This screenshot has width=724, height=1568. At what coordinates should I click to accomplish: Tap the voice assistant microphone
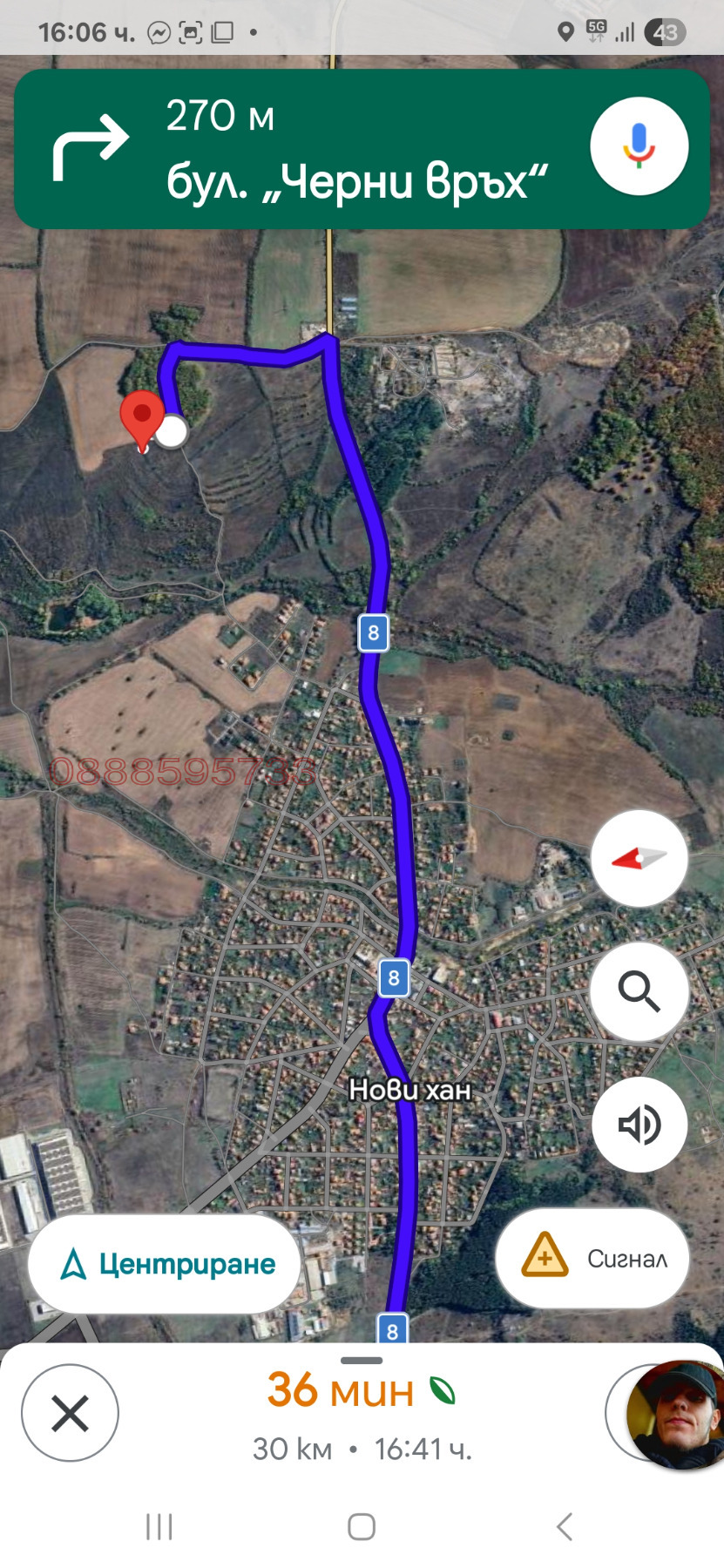(639, 146)
